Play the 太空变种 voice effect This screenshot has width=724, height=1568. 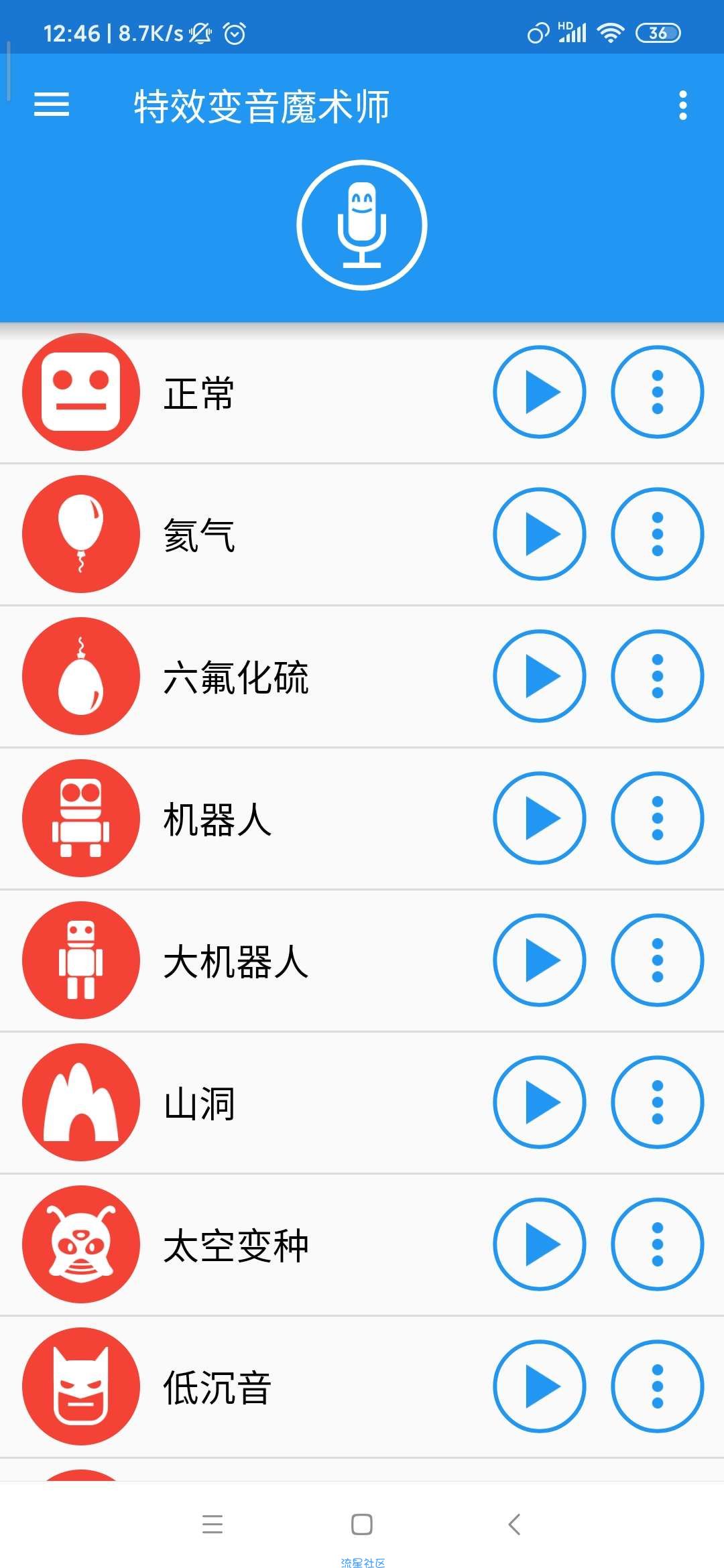pos(540,1244)
